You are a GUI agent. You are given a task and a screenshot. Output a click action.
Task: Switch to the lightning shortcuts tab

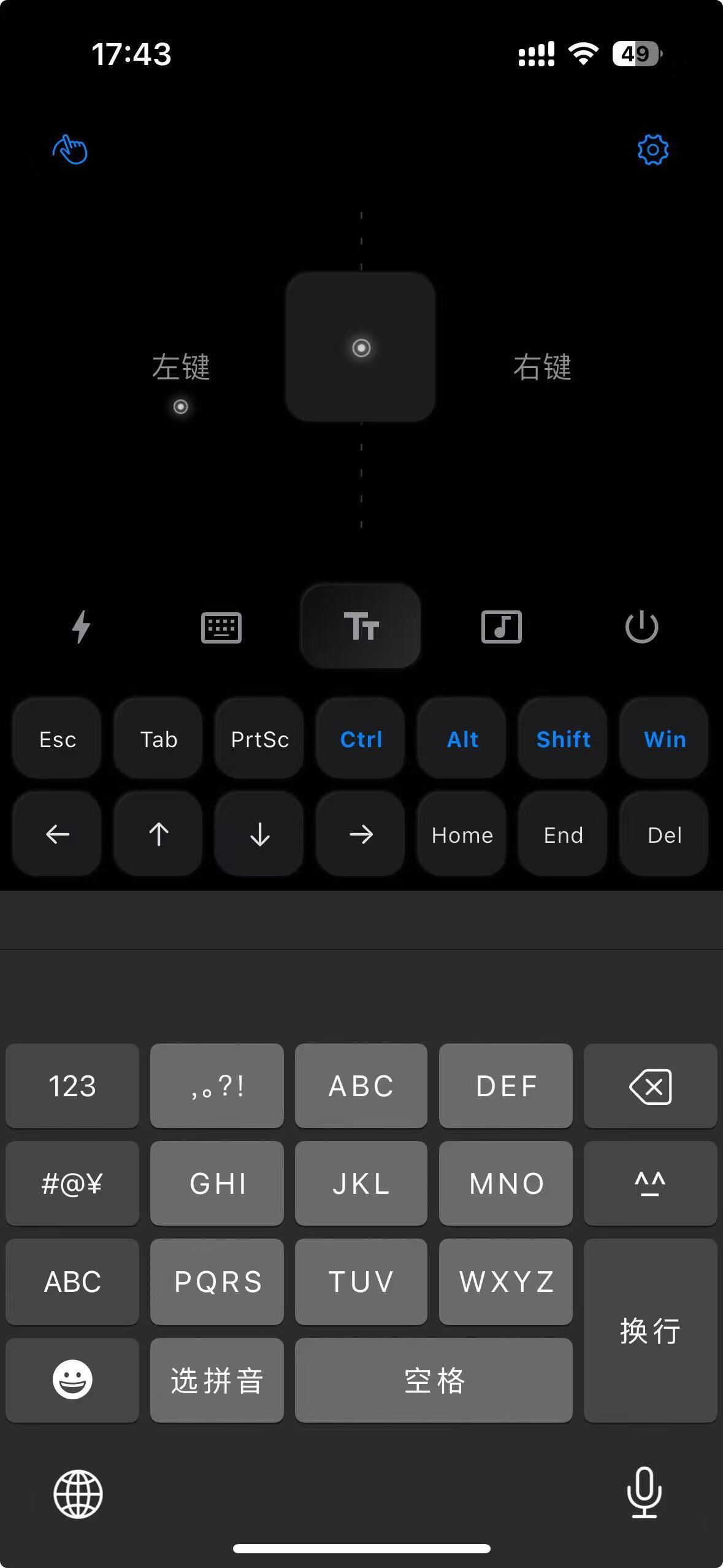click(81, 626)
